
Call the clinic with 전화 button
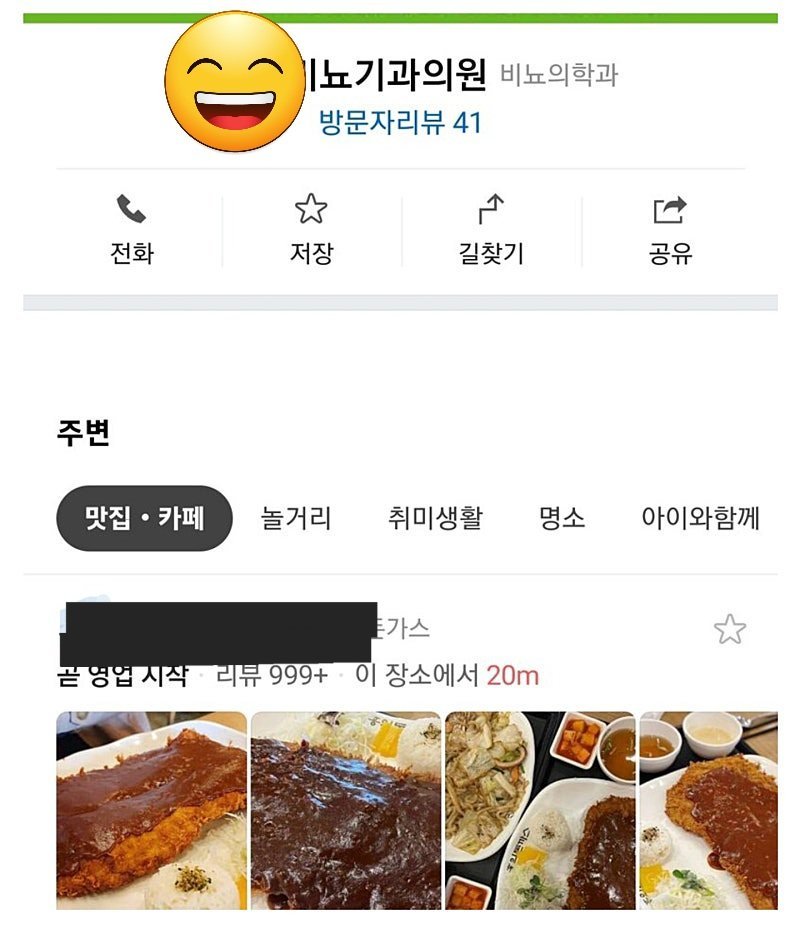[132, 231]
